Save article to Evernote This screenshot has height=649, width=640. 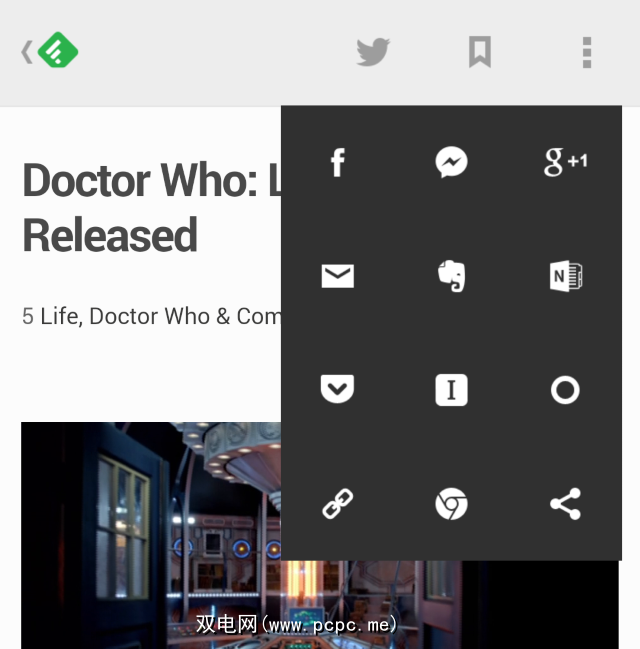(x=452, y=276)
